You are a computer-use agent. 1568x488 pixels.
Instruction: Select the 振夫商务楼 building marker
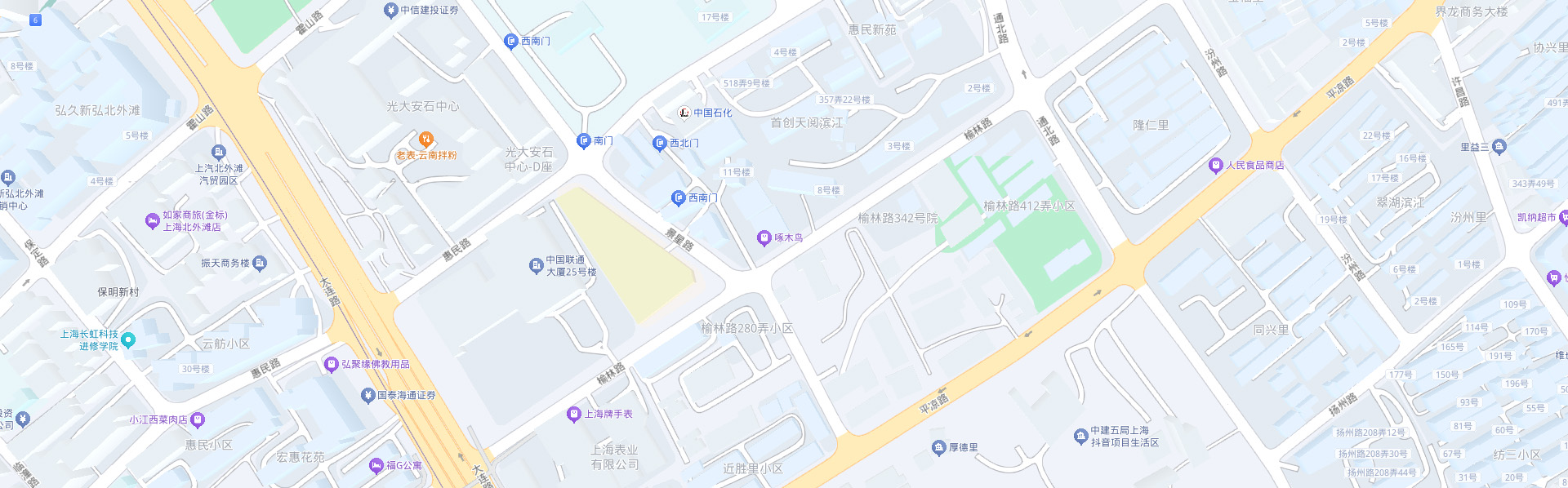pos(260,263)
